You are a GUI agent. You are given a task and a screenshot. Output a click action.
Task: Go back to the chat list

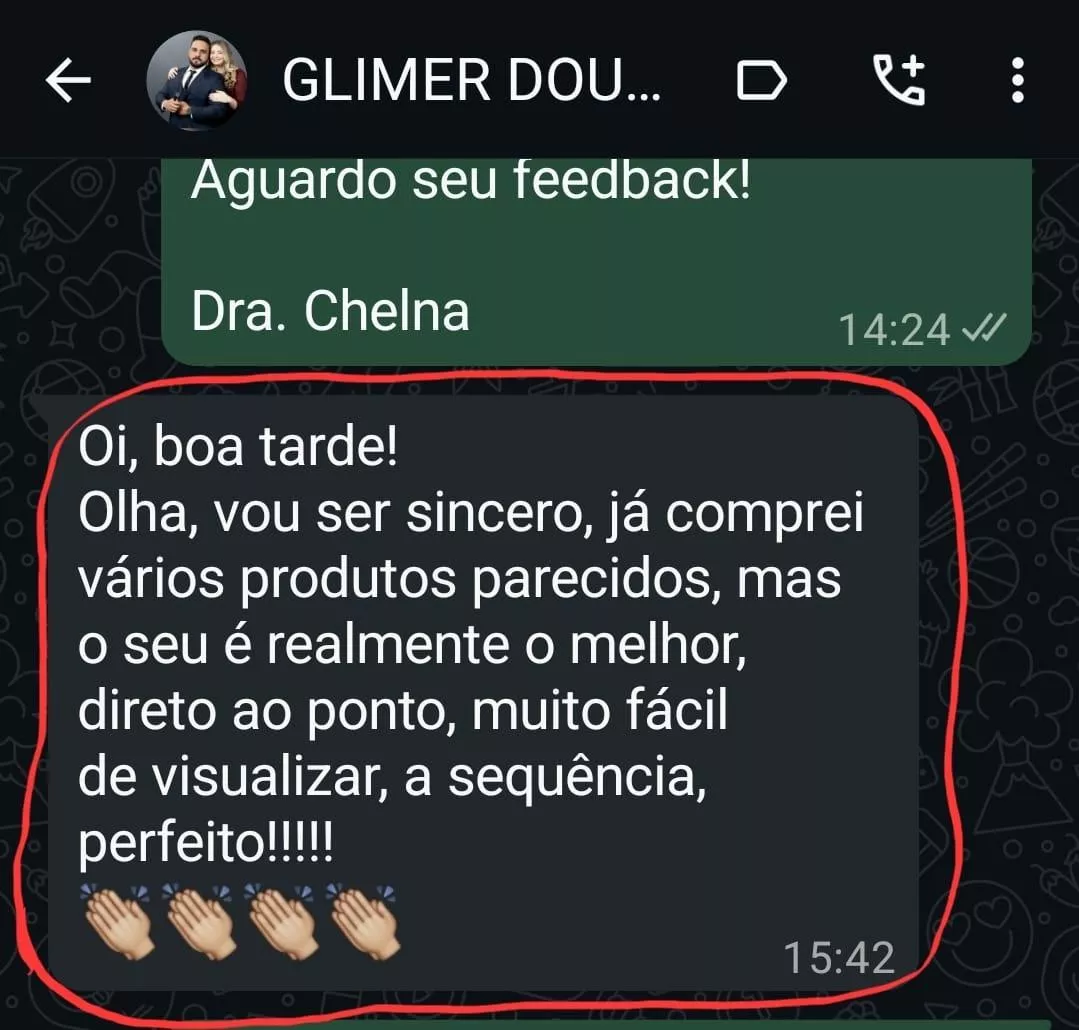point(69,82)
